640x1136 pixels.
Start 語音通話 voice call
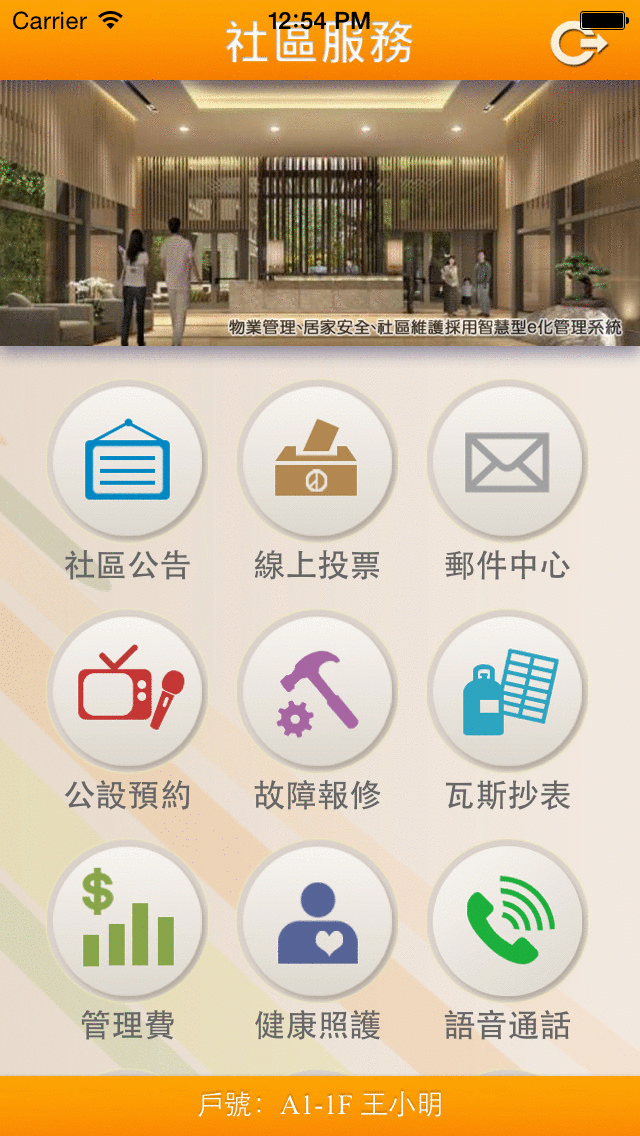(x=507, y=921)
